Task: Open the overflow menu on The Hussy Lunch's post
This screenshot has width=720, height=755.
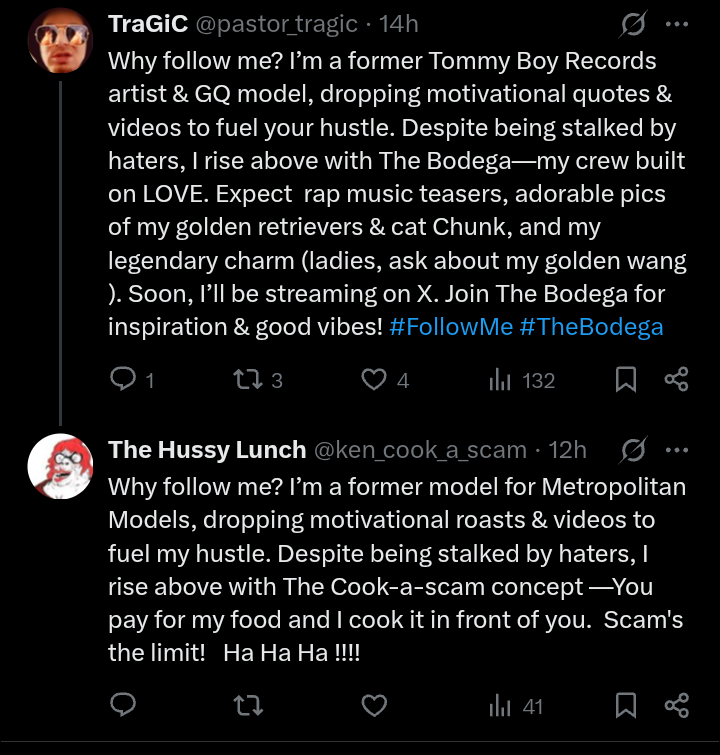Action: coord(677,451)
